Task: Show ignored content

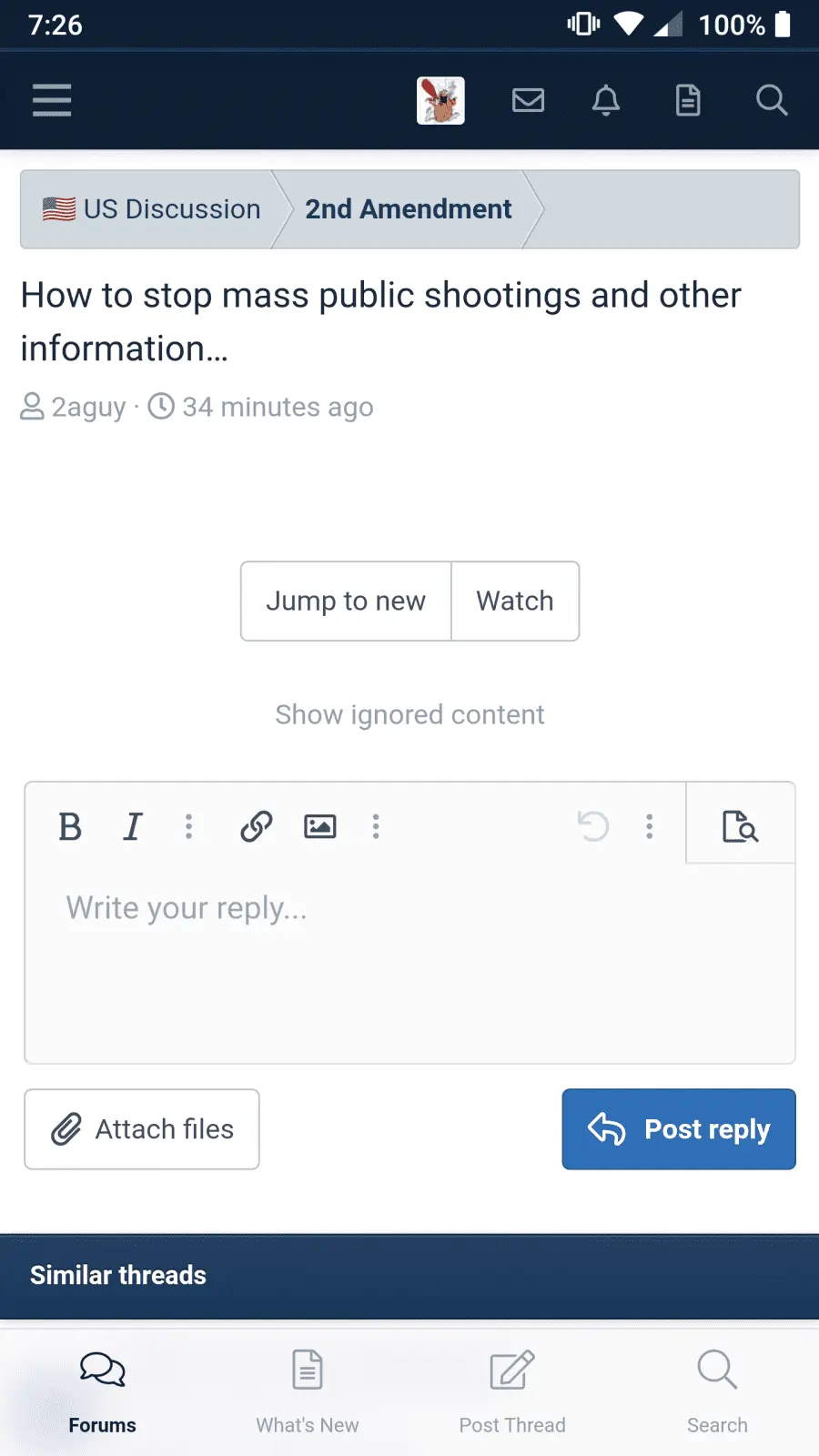Action: [x=409, y=715]
